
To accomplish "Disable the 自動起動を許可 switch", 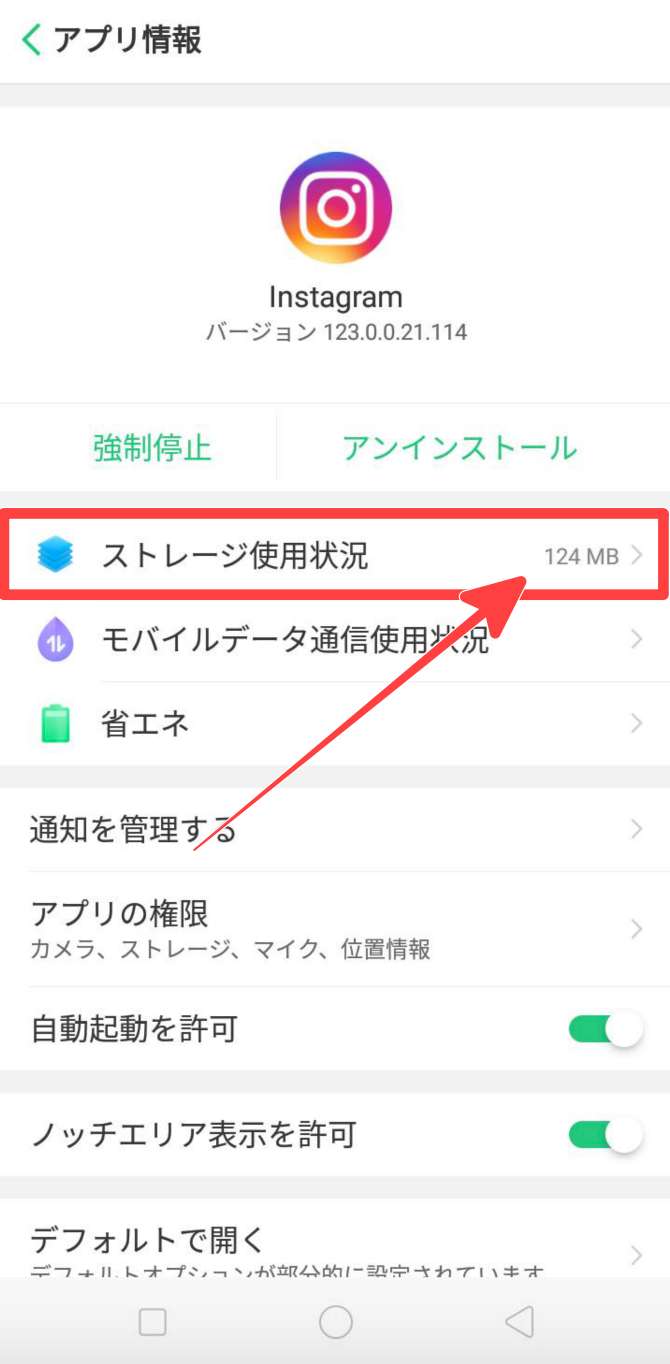I will [604, 1029].
